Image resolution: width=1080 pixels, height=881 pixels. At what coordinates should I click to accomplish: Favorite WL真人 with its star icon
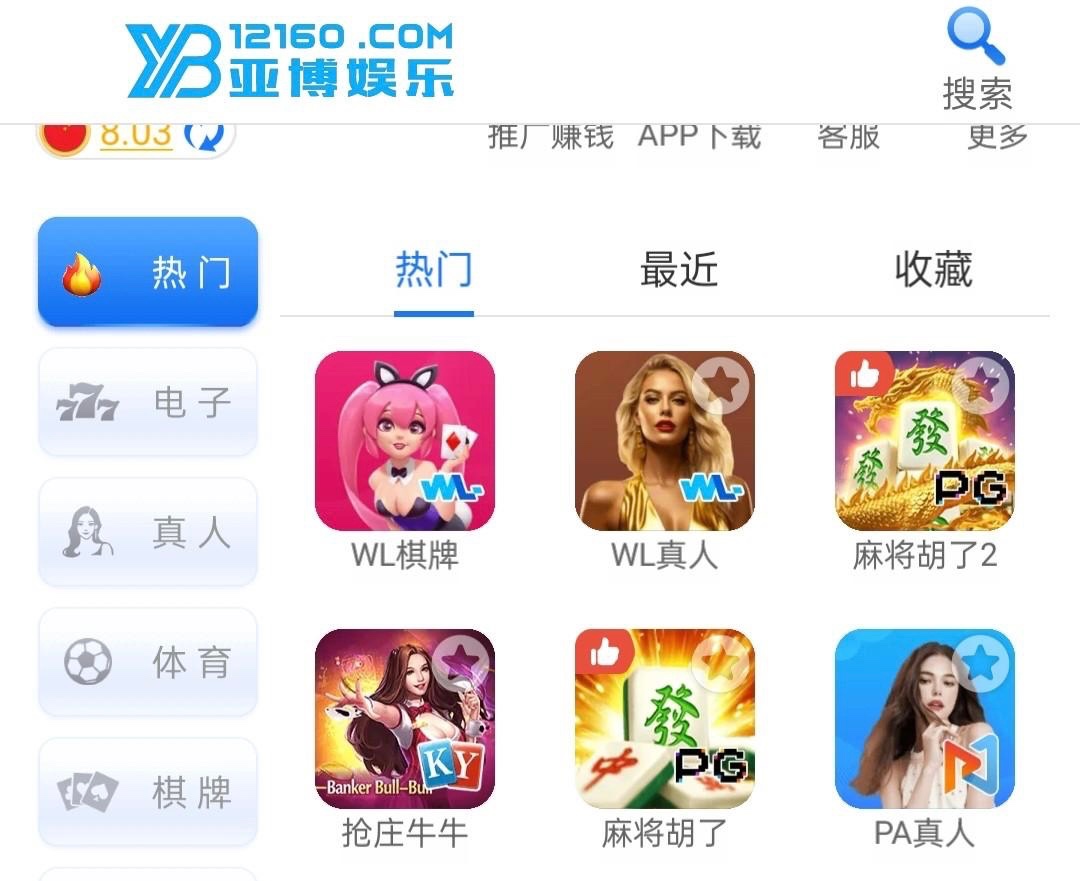click(x=720, y=384)
